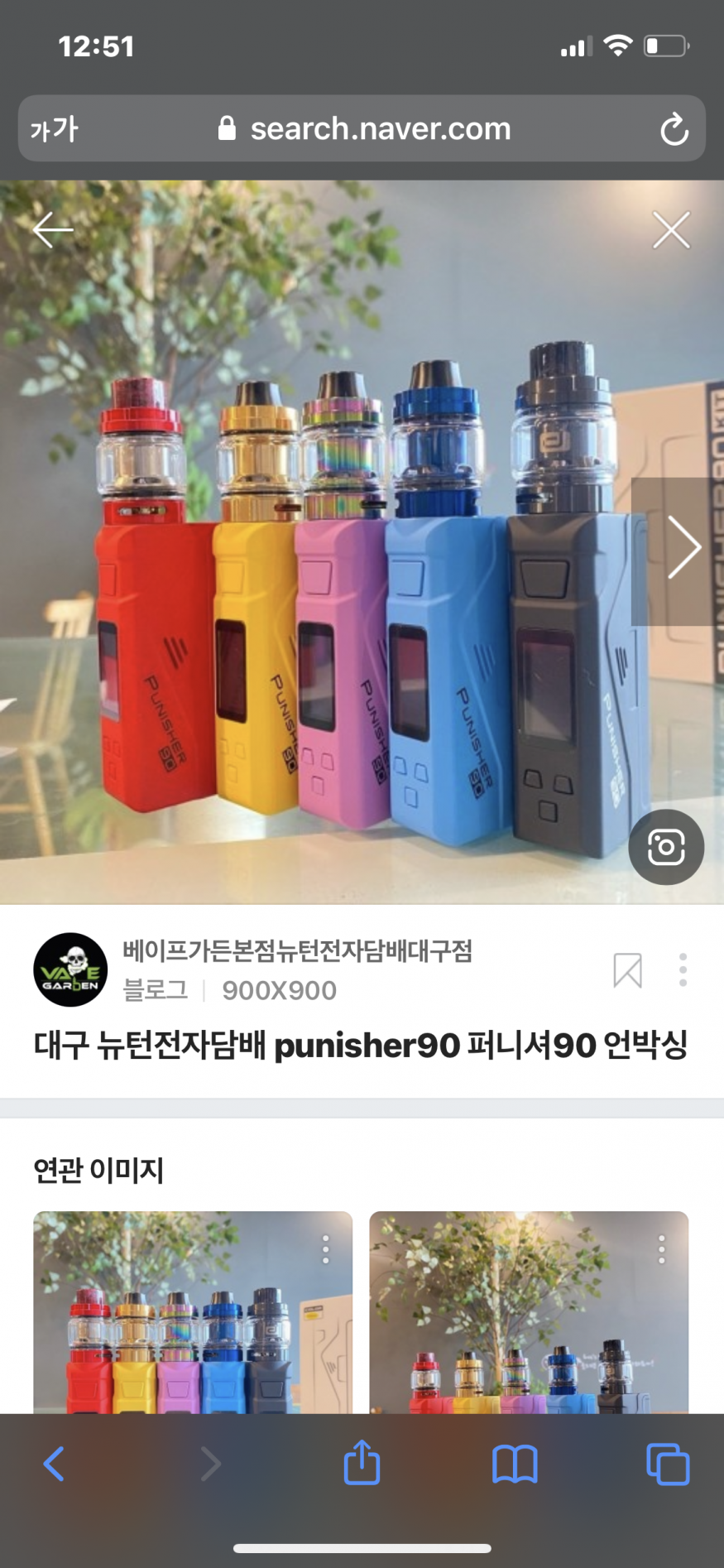Image resolution: width=724 pixels, height=1568 pixels.
Task: Open the options menu next to the bookmark
Action: 683,970
